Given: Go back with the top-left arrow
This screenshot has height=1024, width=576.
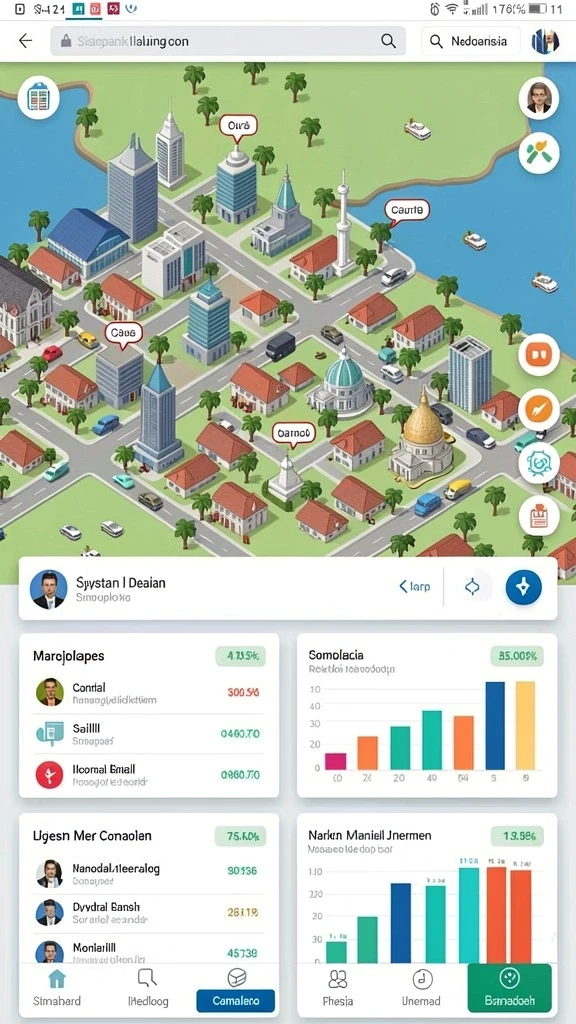Looking at the screenshot, I should pos(25,41).
